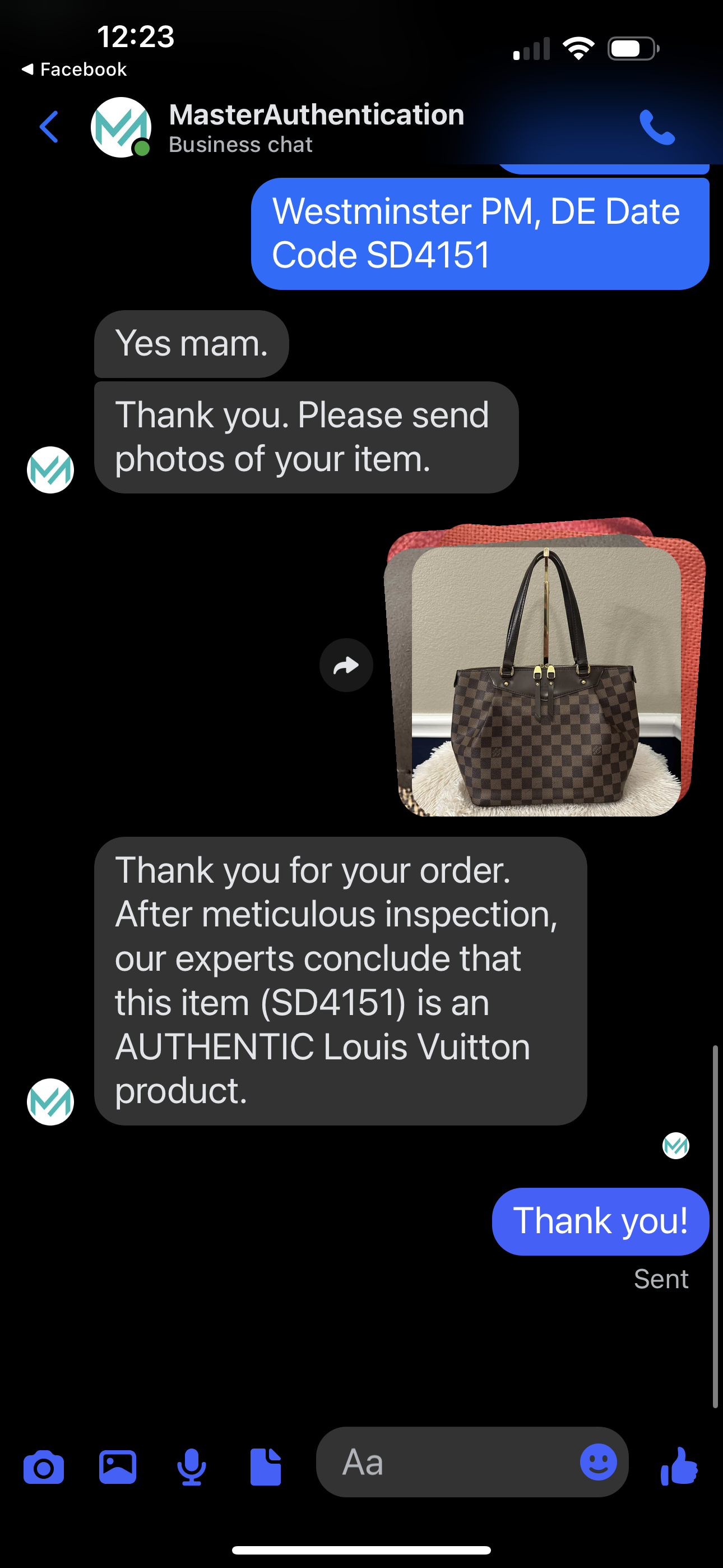Viewport: 723px width, 1568px height.
Task: Open the camera to take a photo
Action: pos(43,1467)
